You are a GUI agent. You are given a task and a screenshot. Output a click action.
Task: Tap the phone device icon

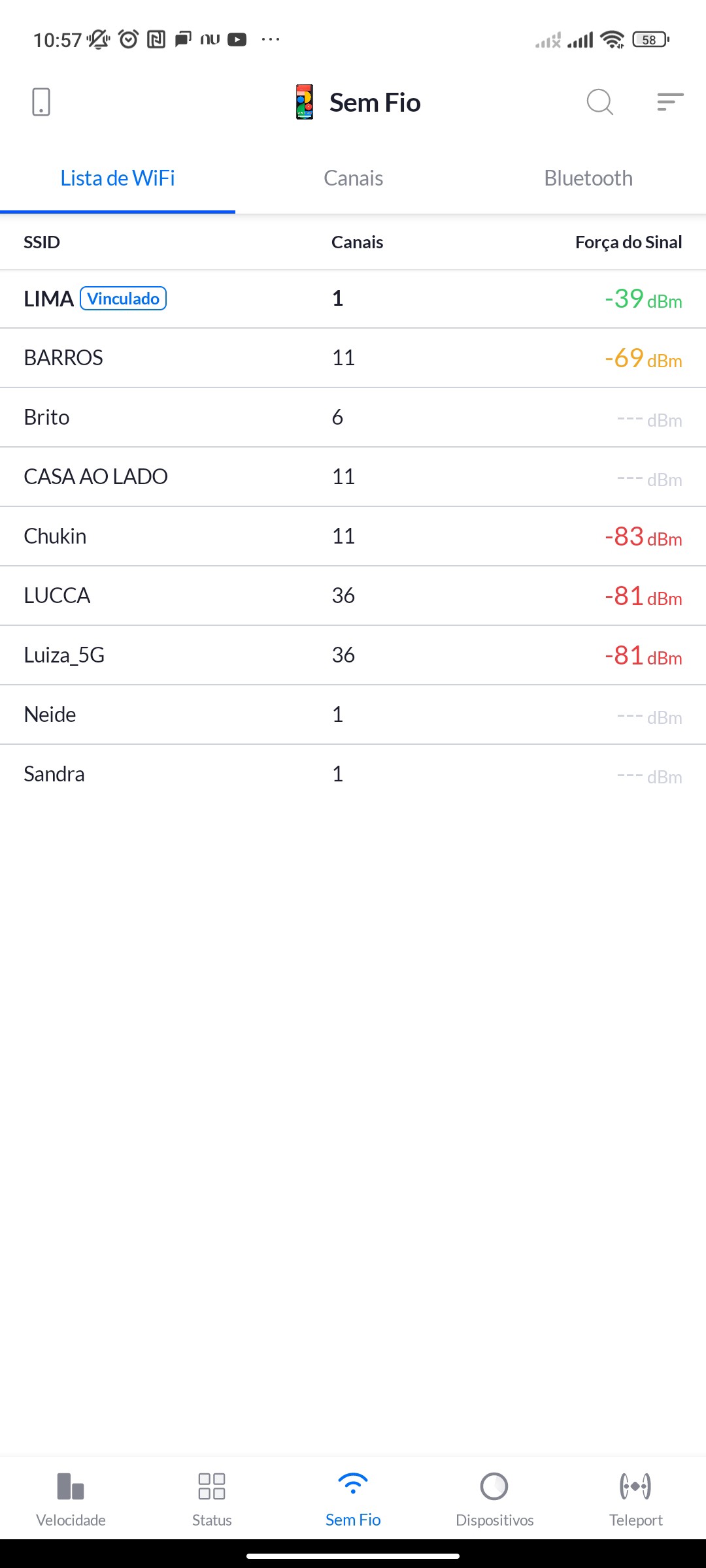click(41, 102)
